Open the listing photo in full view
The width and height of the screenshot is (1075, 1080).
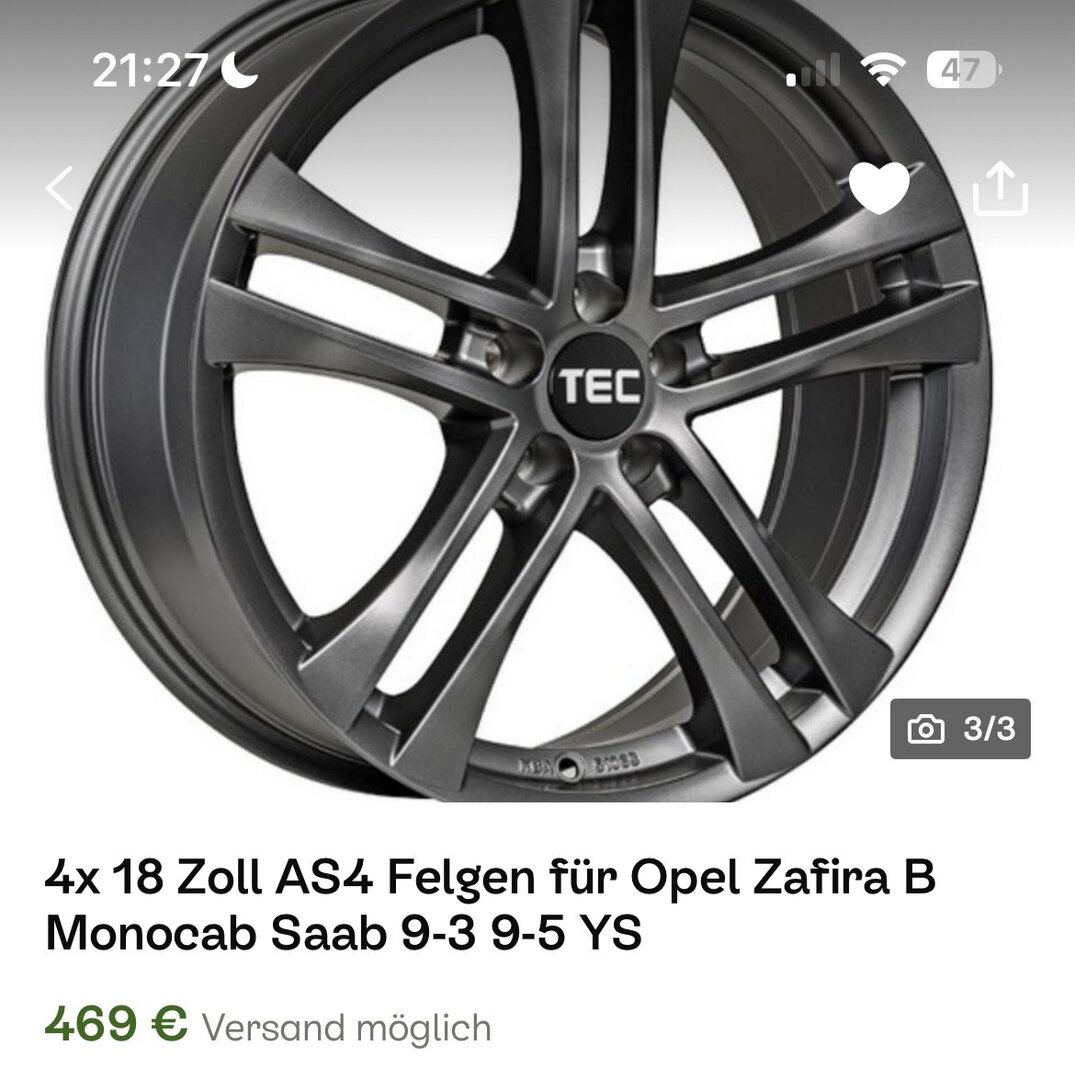537,450
